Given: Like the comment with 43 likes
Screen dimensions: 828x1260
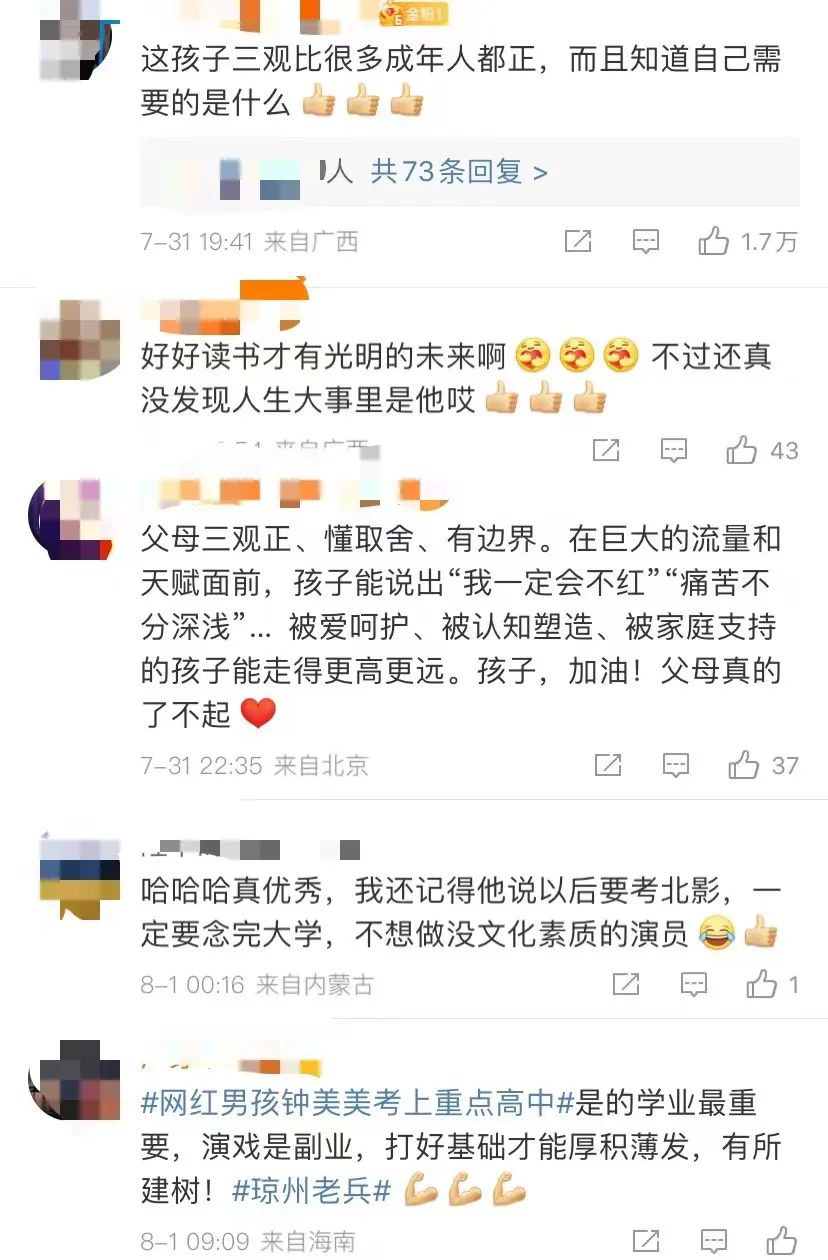Looking at the screenshot, I should point(742,450).
